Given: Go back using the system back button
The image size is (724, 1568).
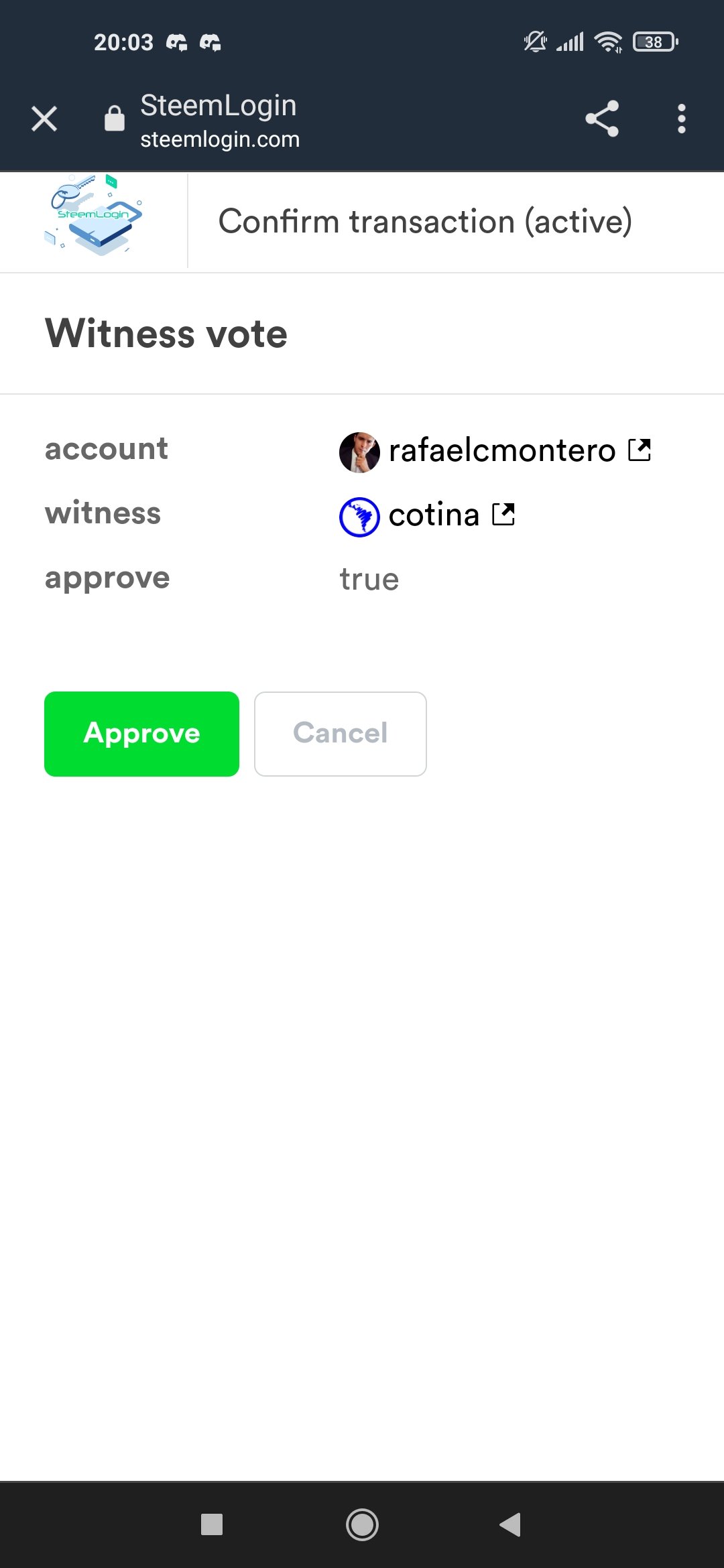Looking at the screenshot, I should [x=510, y=1524].
